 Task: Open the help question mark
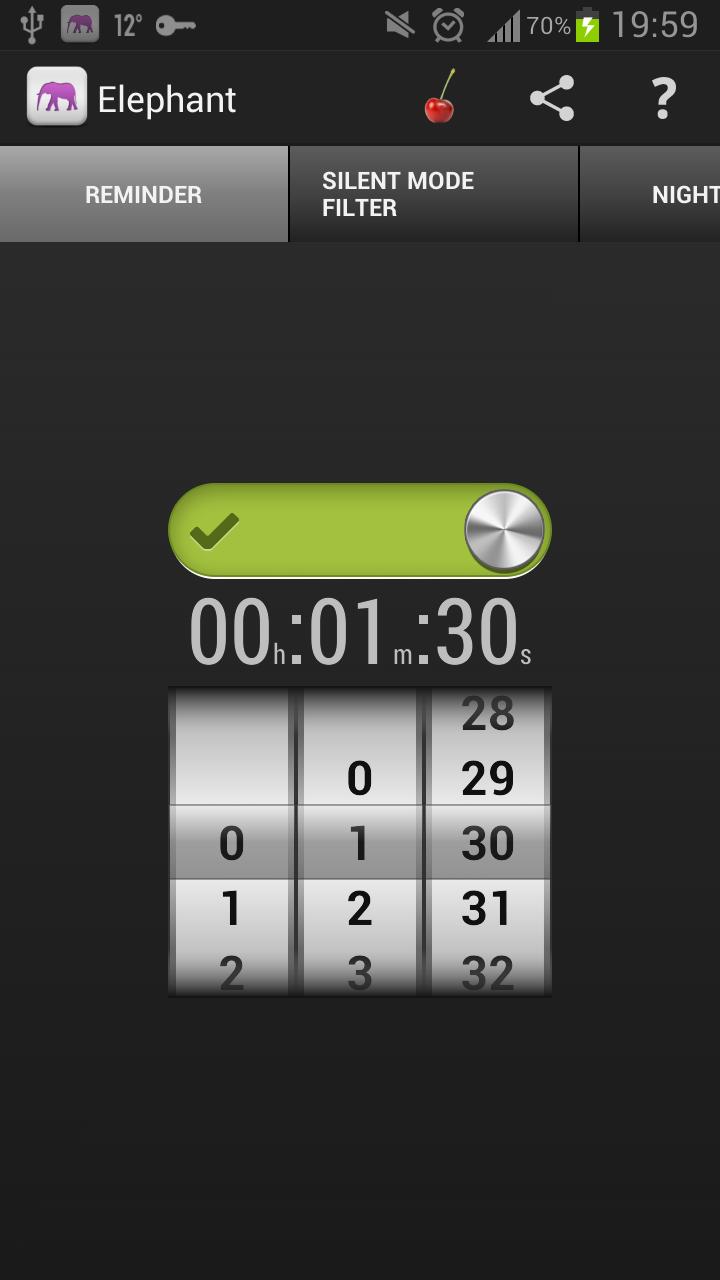(x=663, y=98)
